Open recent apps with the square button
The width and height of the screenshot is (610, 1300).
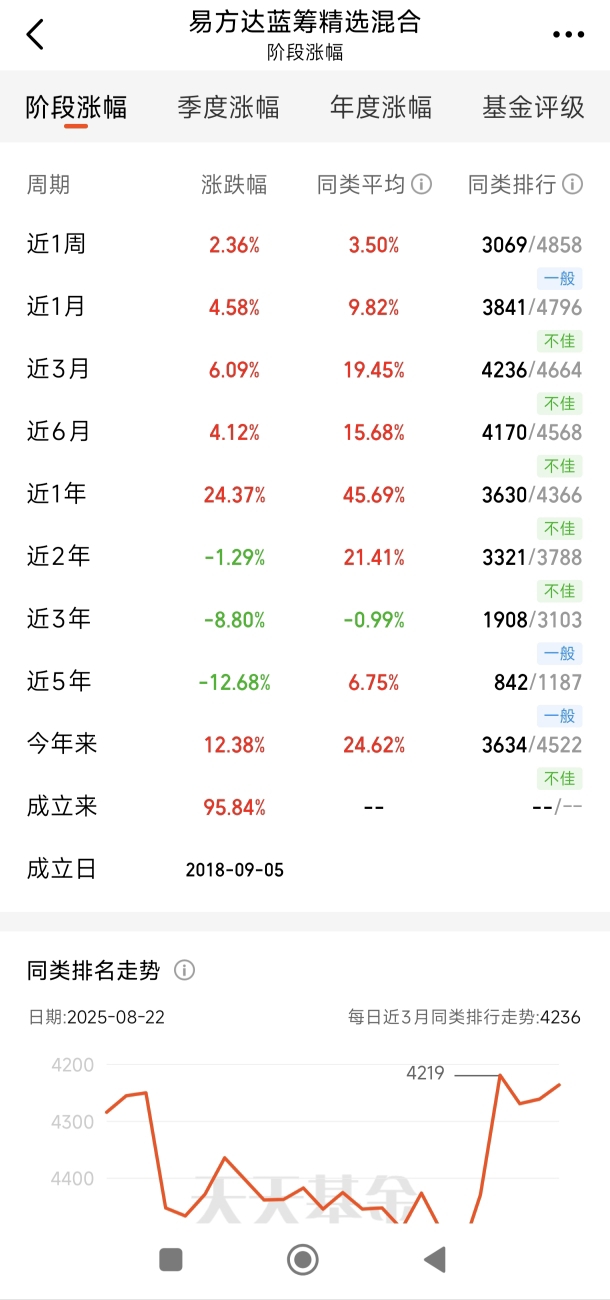pos(171,1259)
